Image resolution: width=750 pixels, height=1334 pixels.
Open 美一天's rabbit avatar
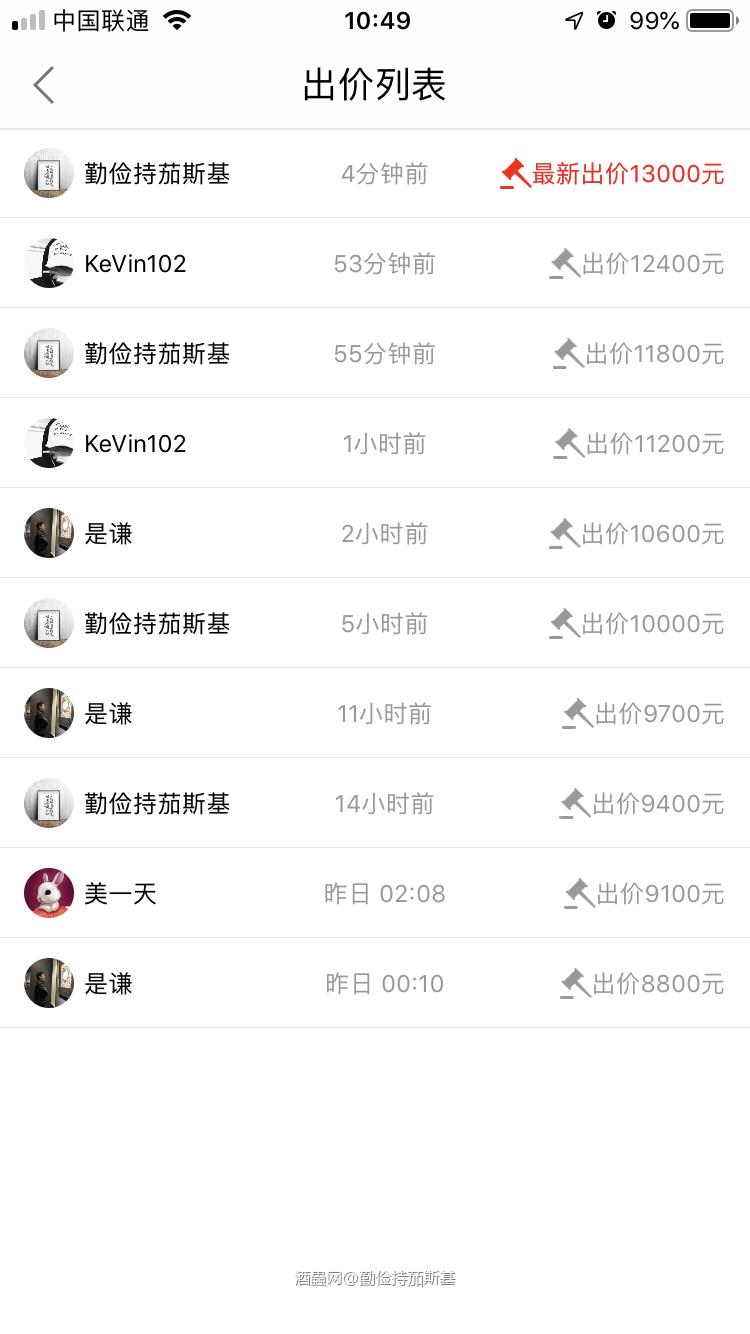(x=48, y=893)
